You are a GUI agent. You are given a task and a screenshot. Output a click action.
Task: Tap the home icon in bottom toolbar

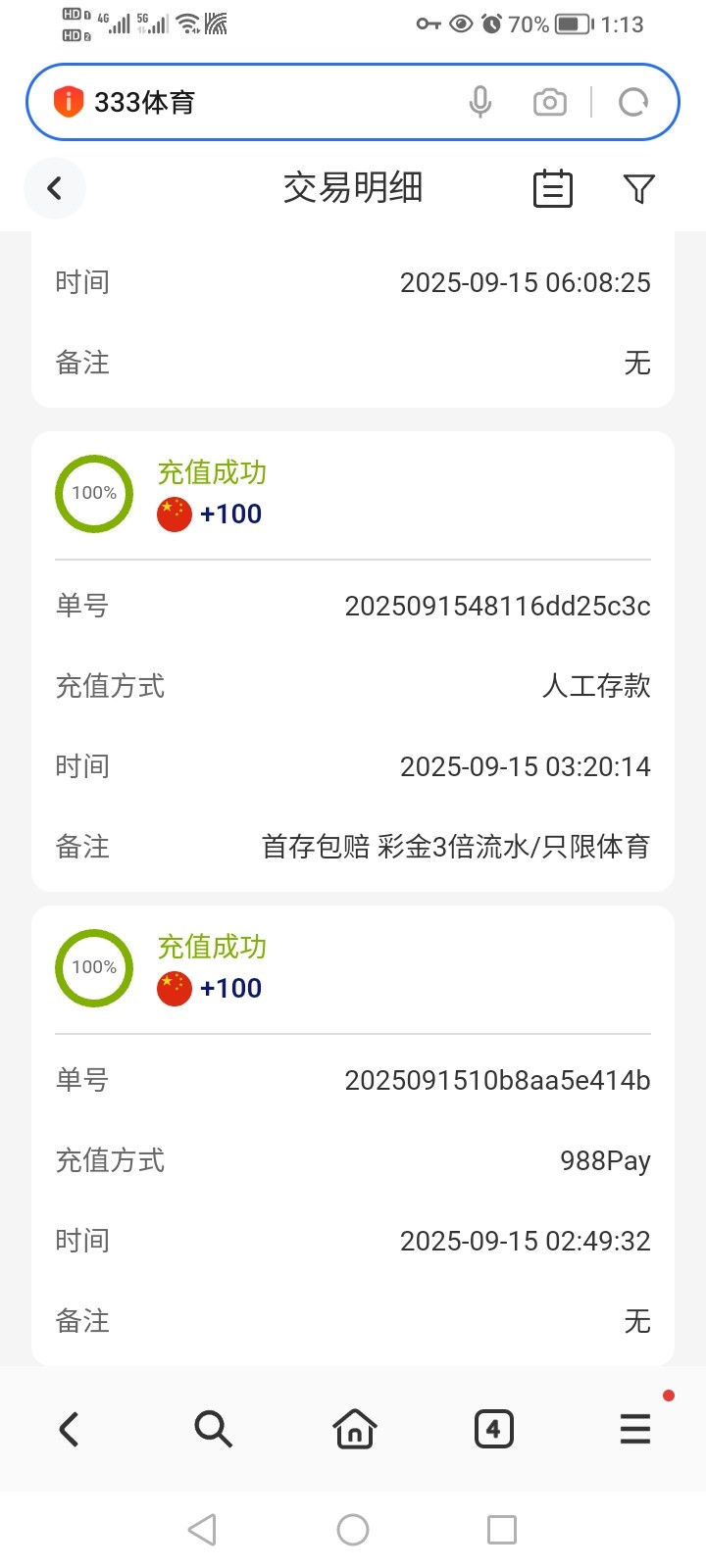354,1429
